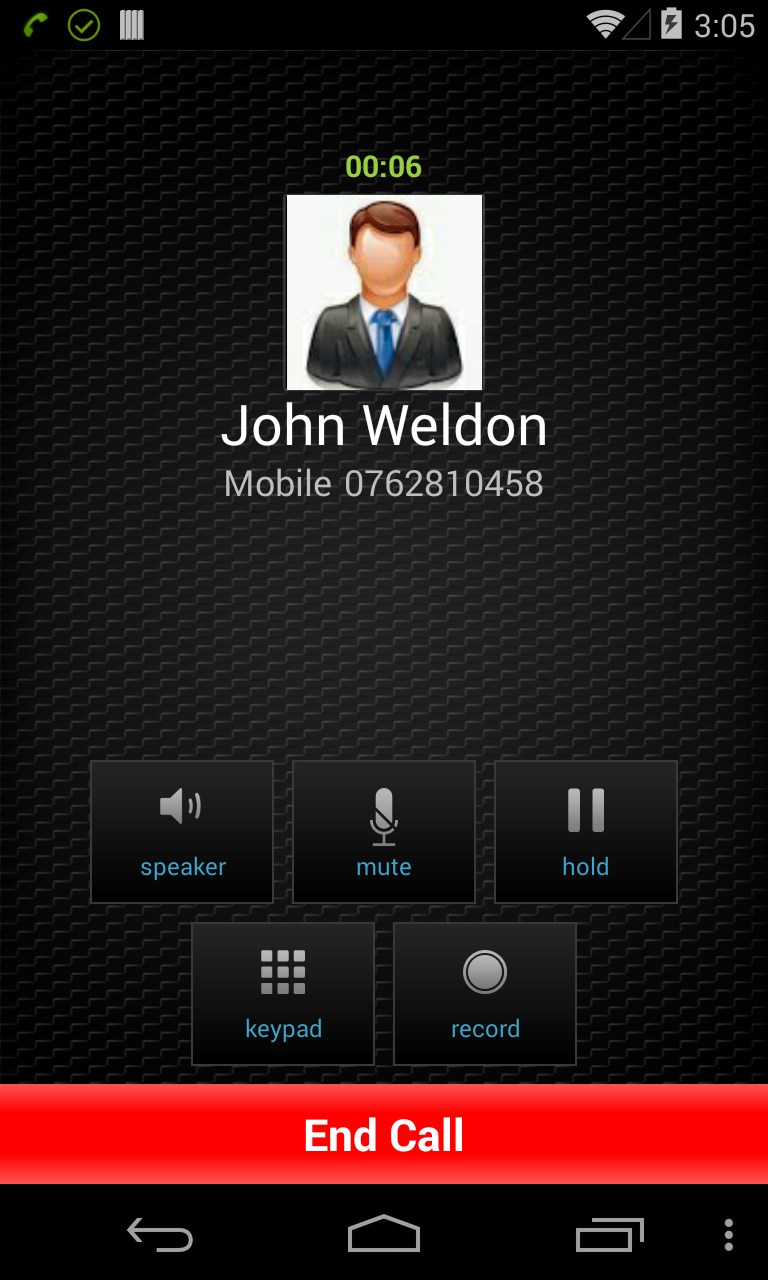Open the dial keypad
This screenshot has width=768, height=1280.
click(x=283, y=993)
